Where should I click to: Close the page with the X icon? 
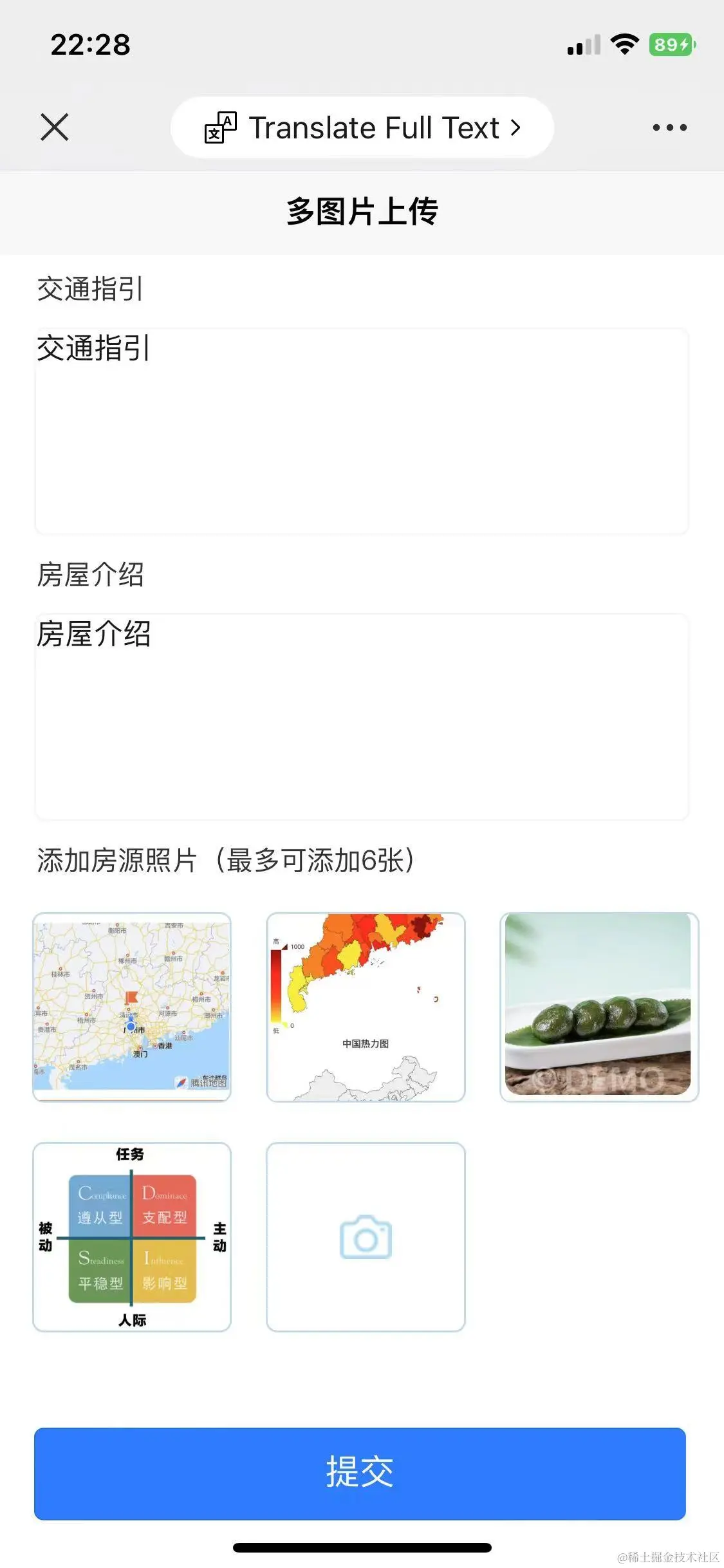(54, 127)
